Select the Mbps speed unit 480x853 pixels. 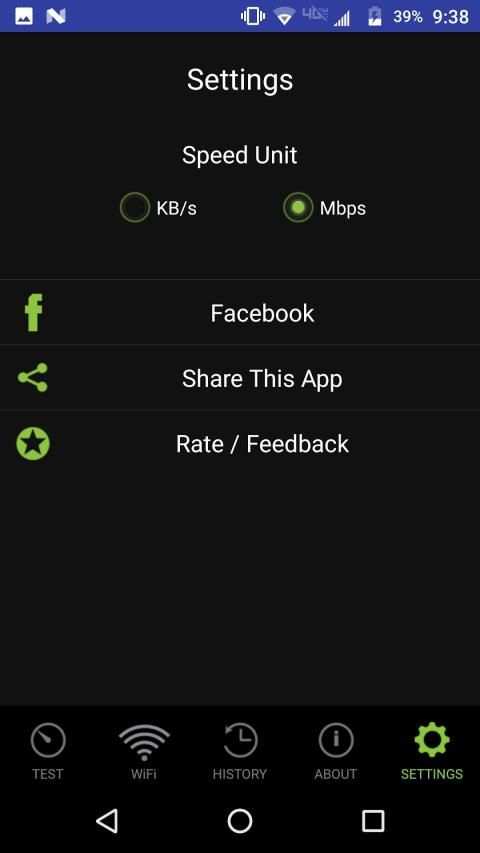(x=298, y=207)
